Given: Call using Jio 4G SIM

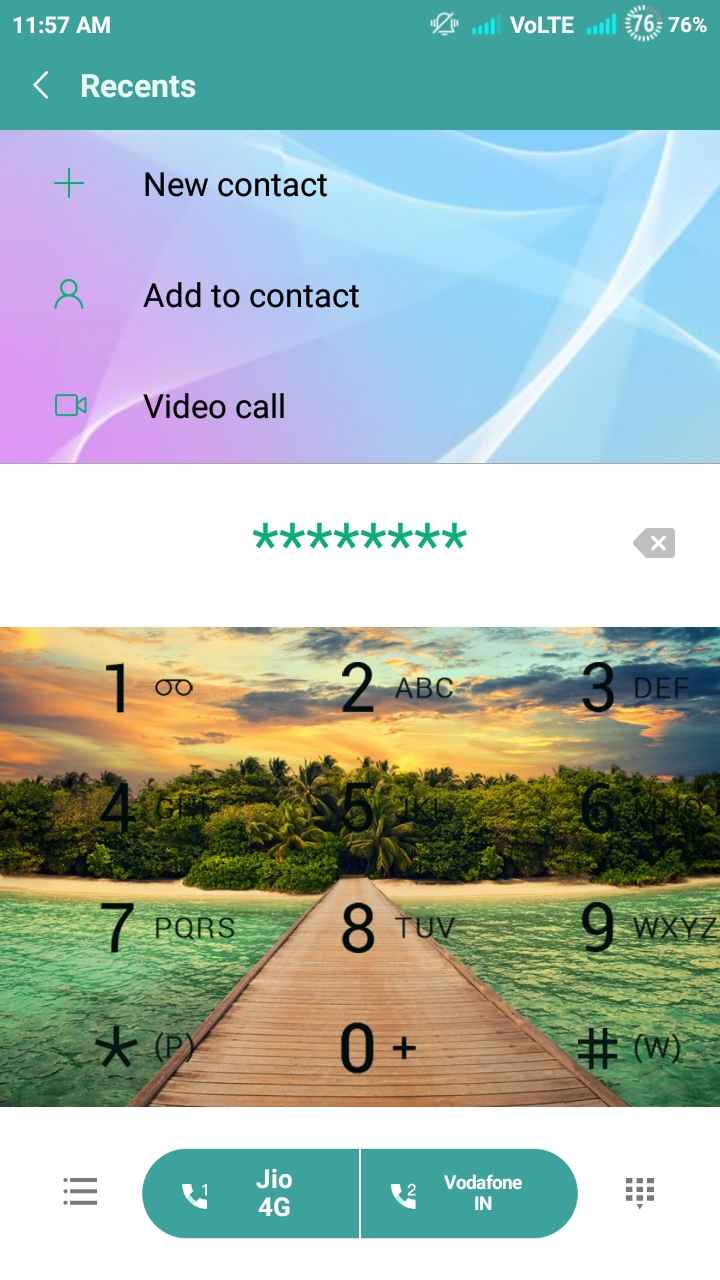Looking at the screenshot, I should point(251,1194).
